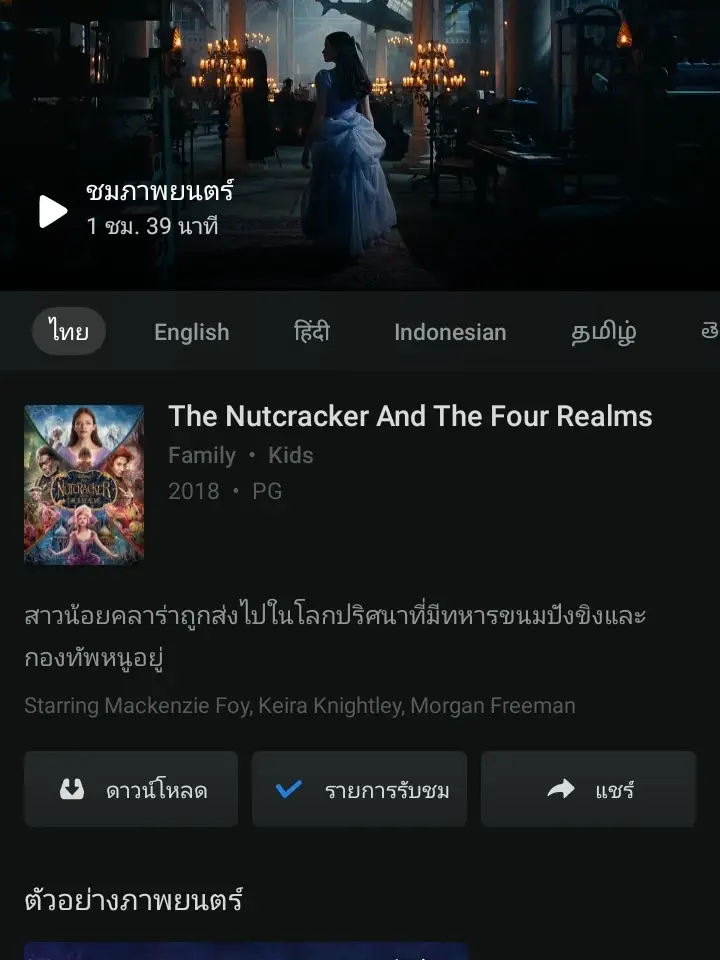
Task: Open the movie poster thumbnail
Action: [84, 484]
